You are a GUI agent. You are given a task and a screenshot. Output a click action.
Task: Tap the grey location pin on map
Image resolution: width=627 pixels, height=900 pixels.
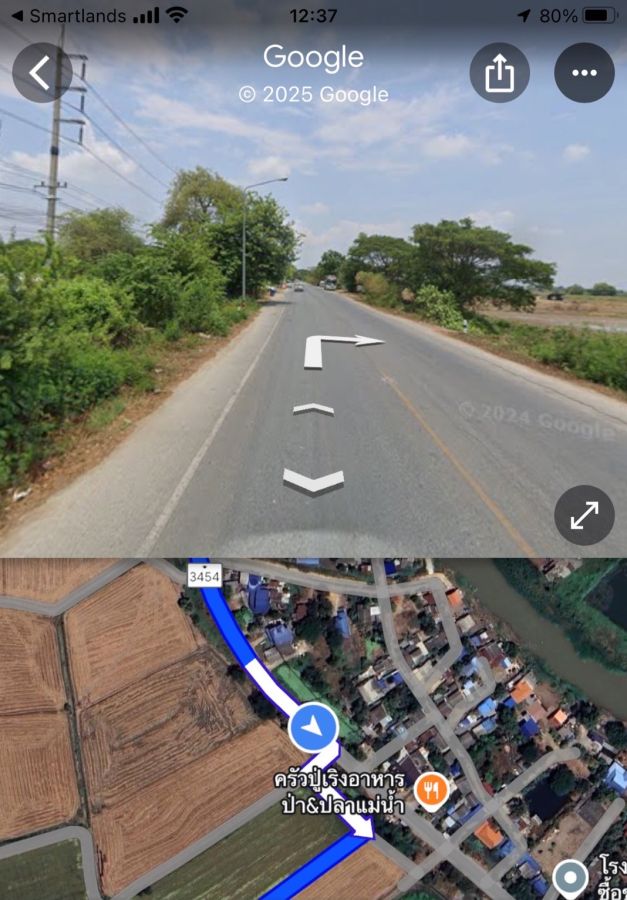coord(571,878)
